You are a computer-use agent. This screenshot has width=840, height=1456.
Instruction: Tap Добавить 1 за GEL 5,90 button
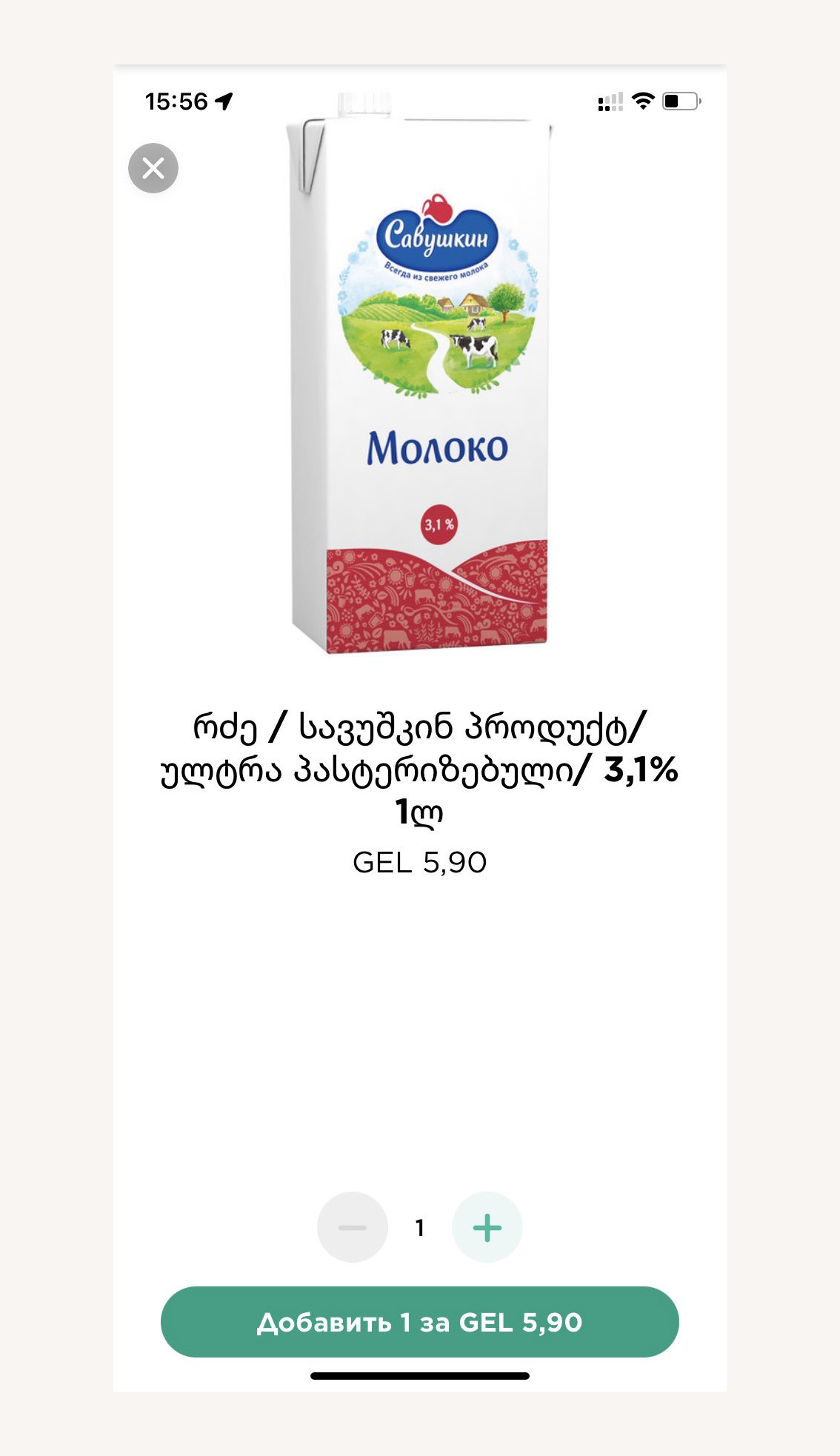coord(419,1322)
